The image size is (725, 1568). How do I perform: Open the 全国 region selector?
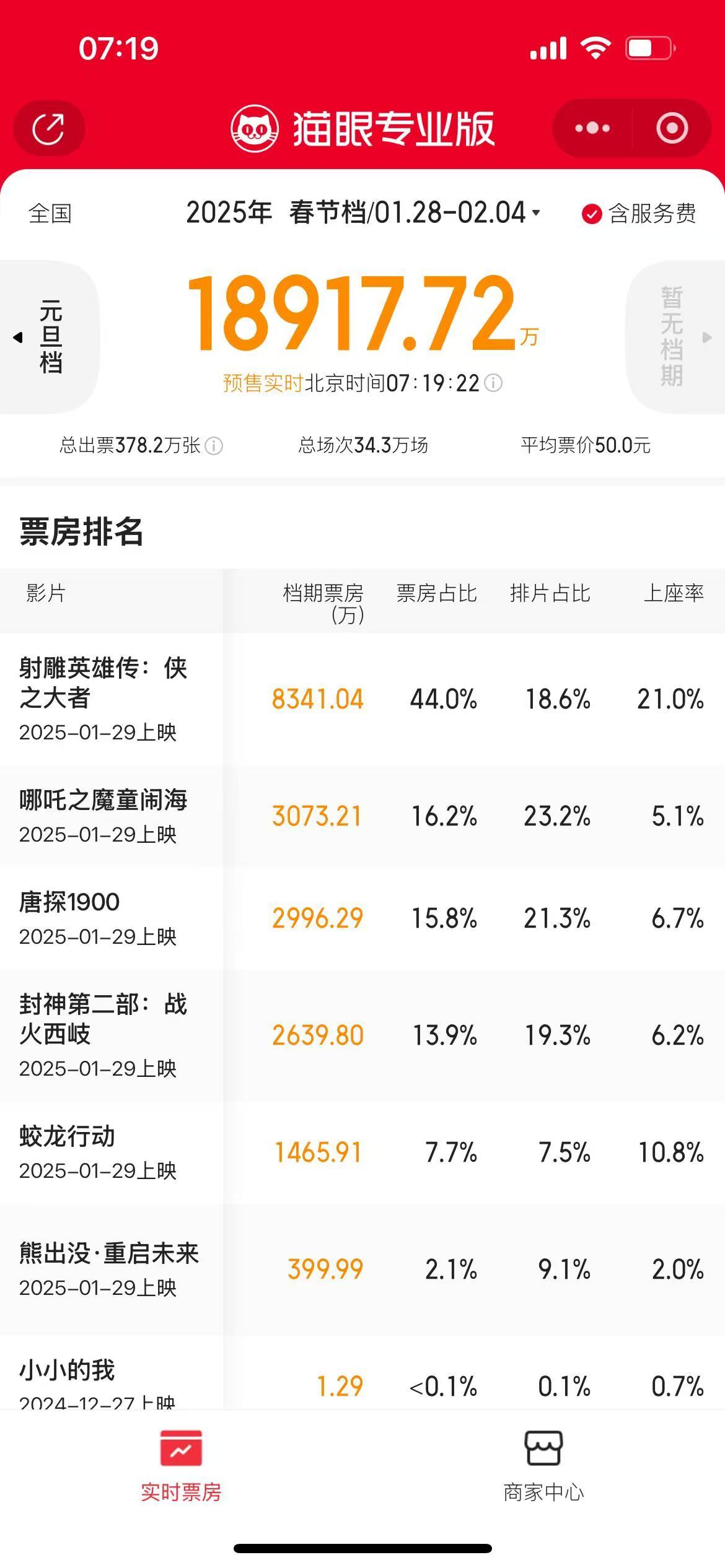pos(50,214)
